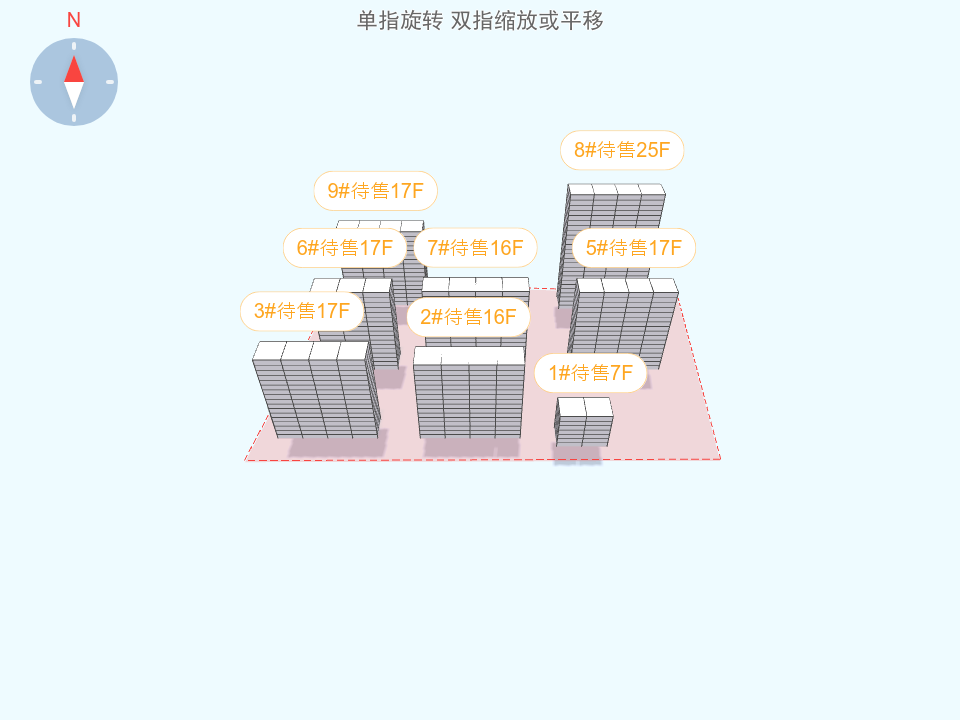Open the 9#待售17F building label
This screenshot has height=720, width=960.
tap(376, 191)
